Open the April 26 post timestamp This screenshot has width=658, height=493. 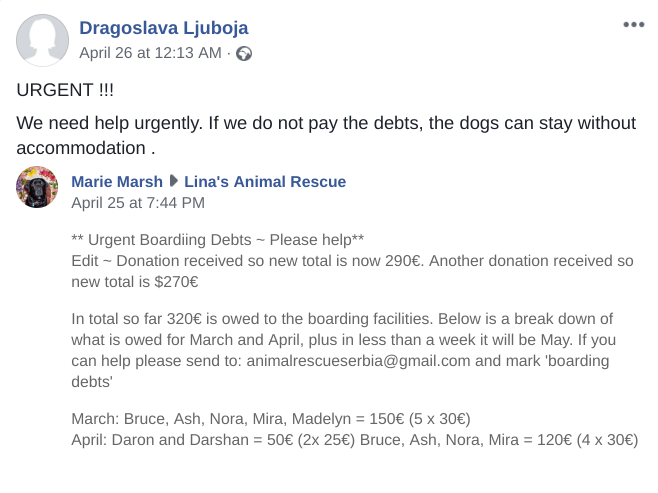[150, 53]
